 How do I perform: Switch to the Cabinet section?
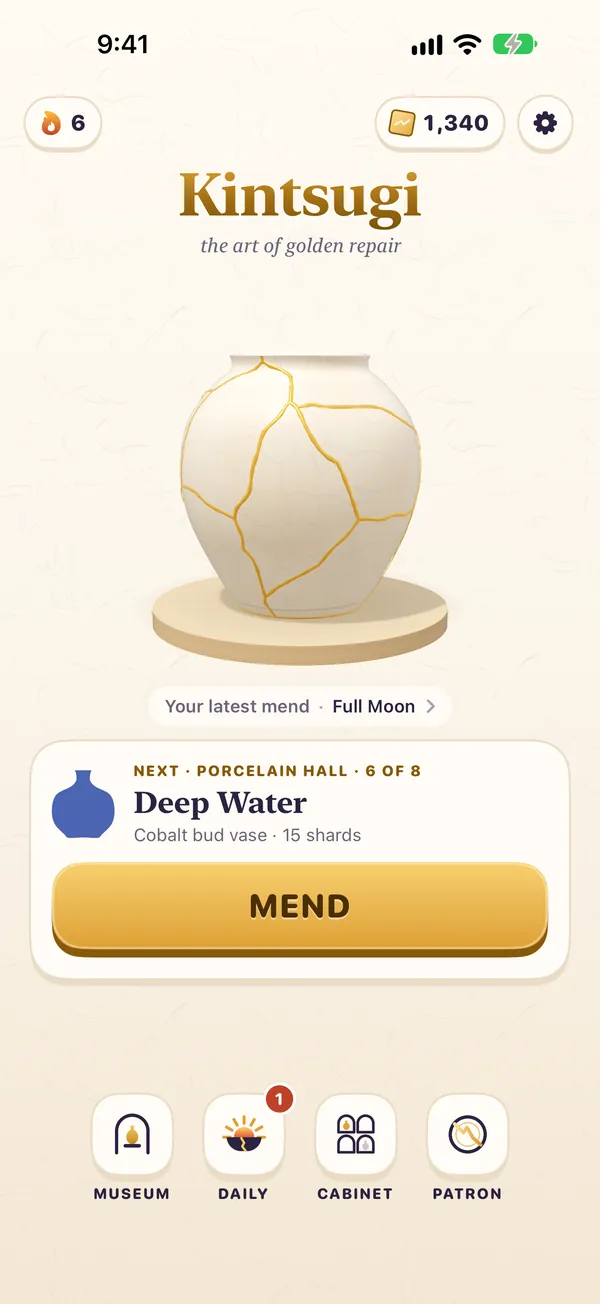coord(355,1148)
